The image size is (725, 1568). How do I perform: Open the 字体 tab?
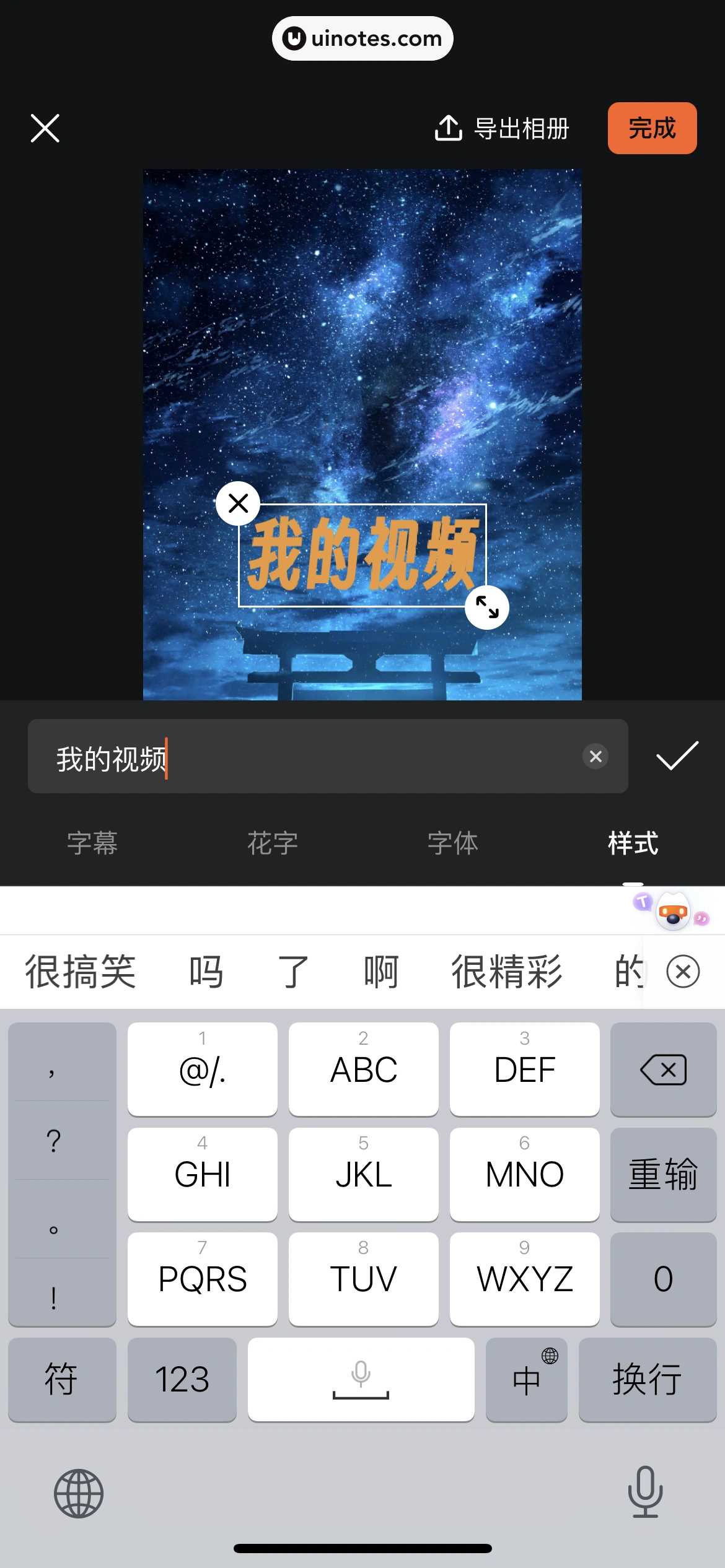pos(453,843)
